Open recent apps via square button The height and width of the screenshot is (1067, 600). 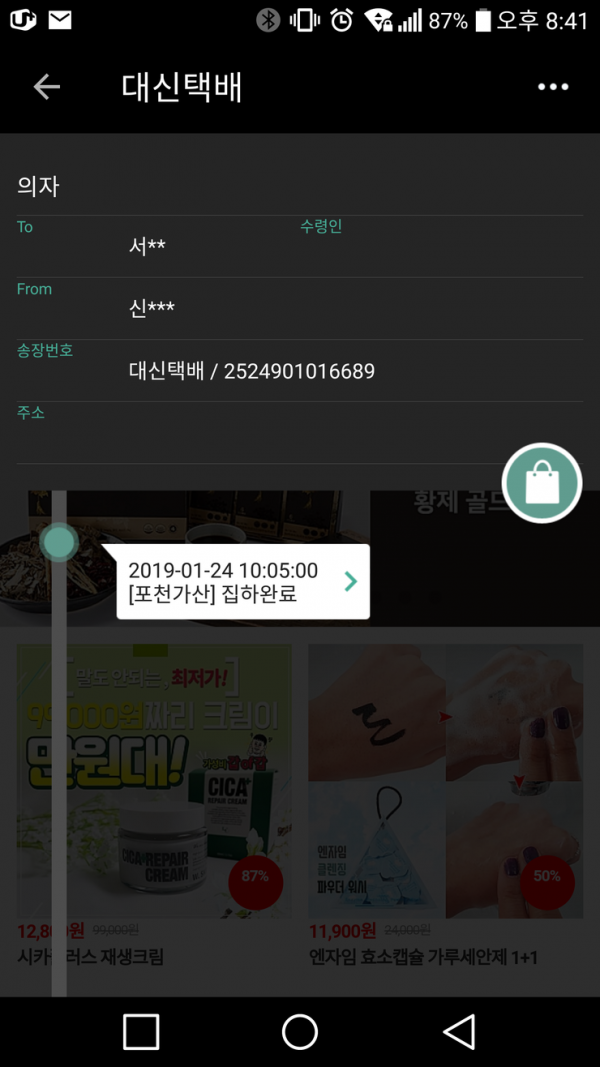141,1031
